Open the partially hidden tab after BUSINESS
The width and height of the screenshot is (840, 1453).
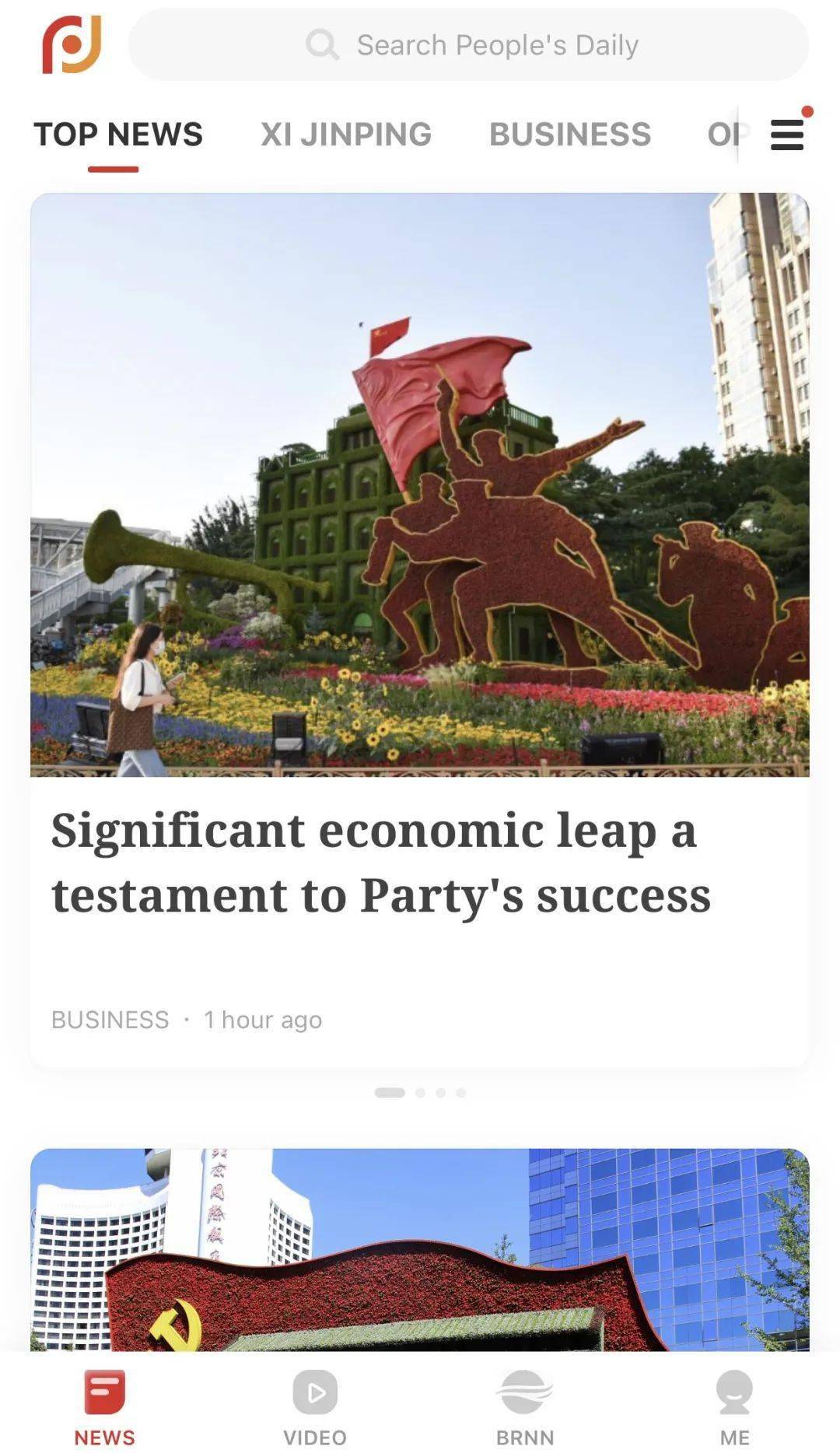pos(721,135)
